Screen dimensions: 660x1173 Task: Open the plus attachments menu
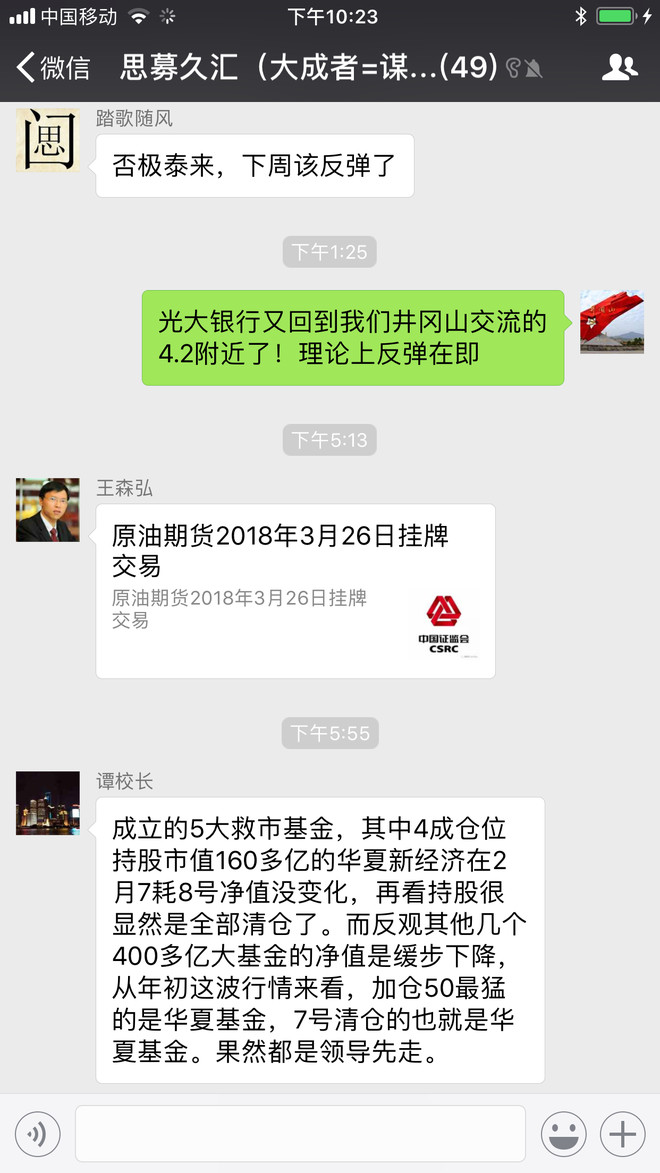(x=622, y=1134)
